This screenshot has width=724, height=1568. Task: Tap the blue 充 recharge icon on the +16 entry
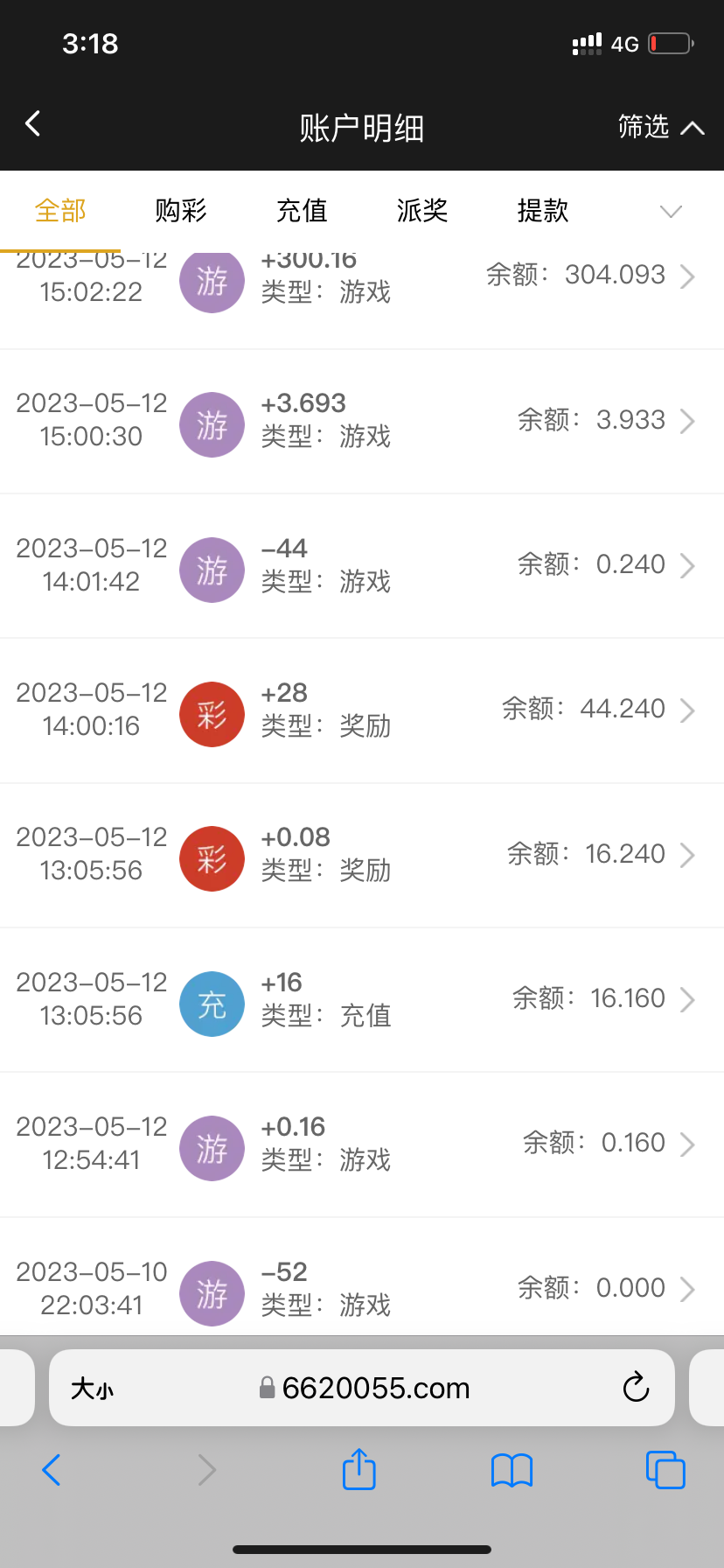pos(212,1004)
